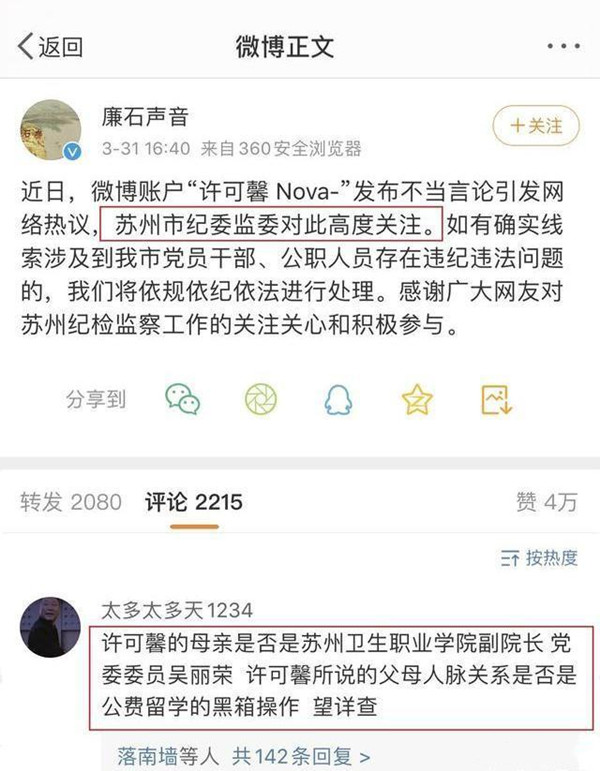Select the 评论 2215 tab
This screenshot has height=771, width=600.
193,501
